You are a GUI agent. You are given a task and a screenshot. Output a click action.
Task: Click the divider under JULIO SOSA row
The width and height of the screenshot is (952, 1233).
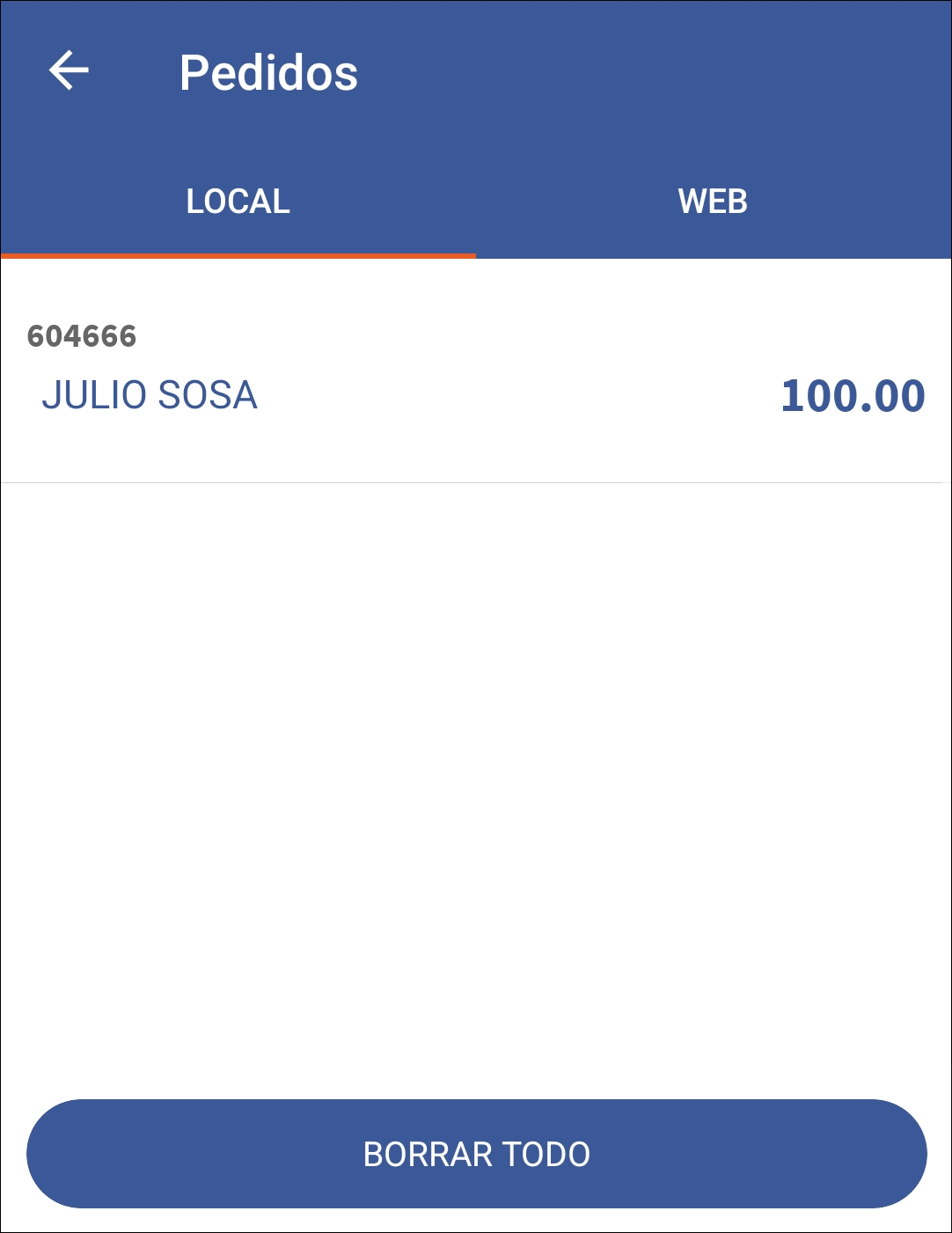pyautogui.click(x=475, y=481)
